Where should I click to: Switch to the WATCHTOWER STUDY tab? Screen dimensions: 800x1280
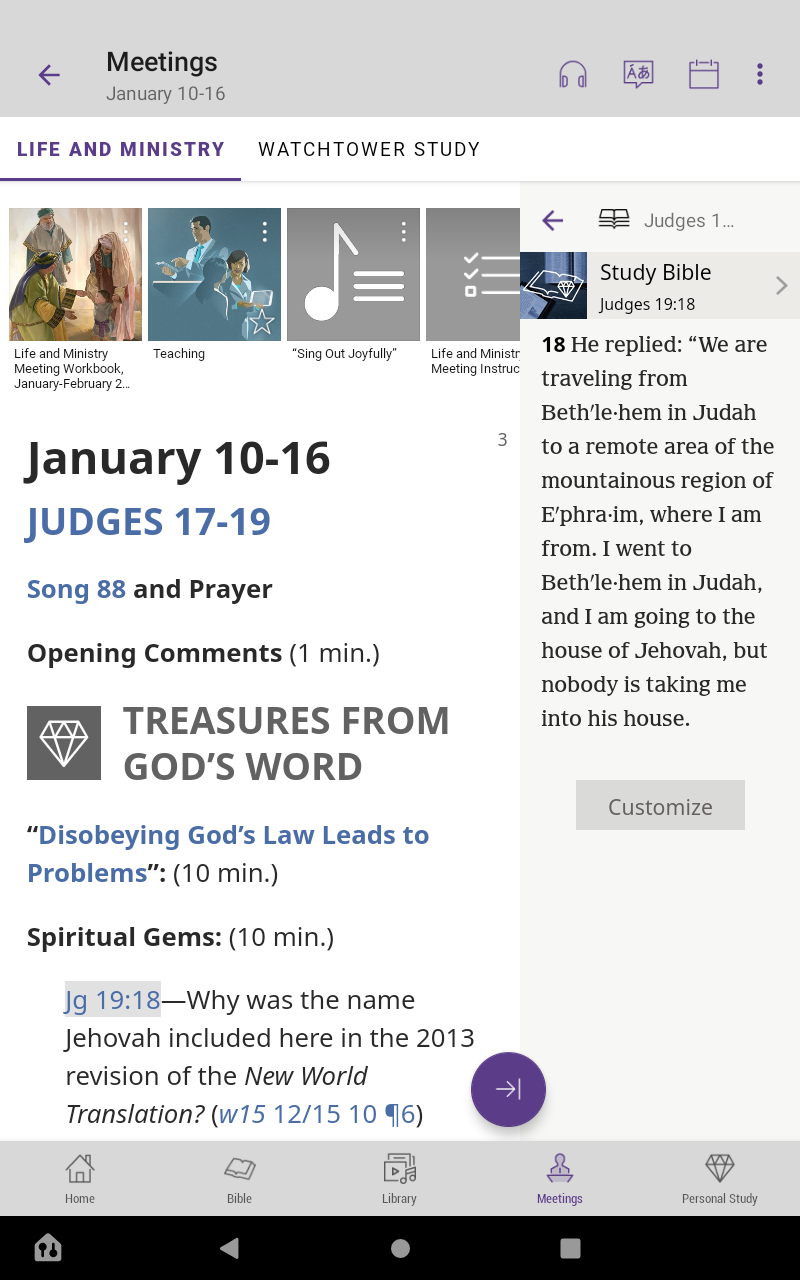[369, 149]
